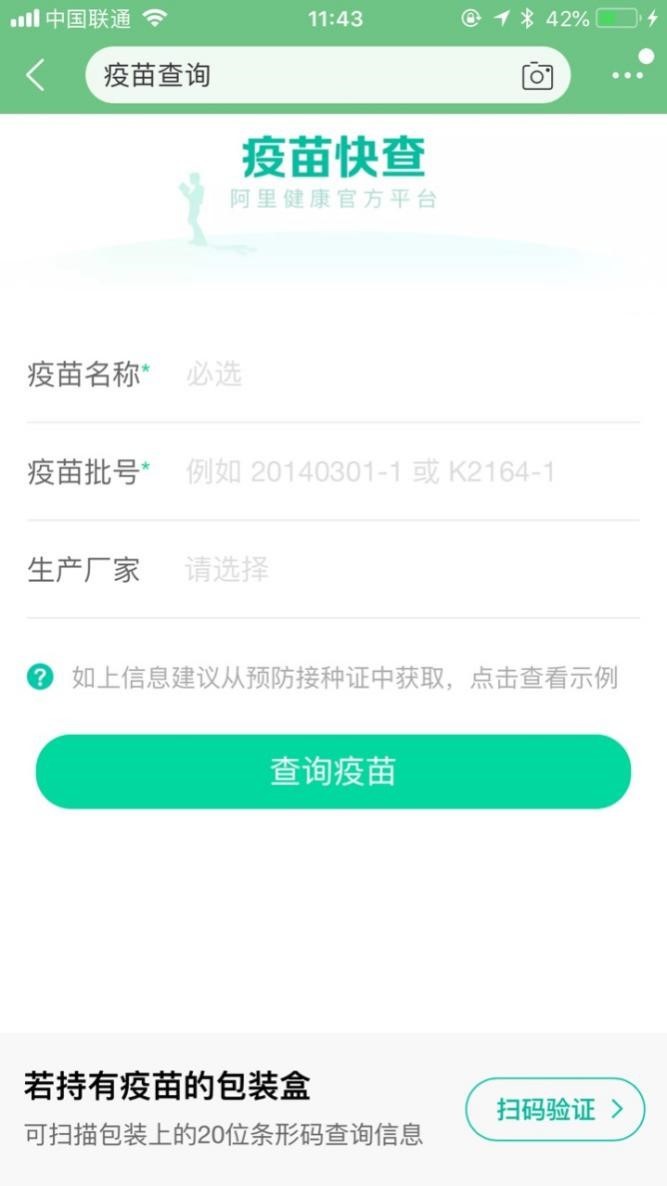
Task: Tap the 疫苗查询 search box
Action: pyautogui.click(x=300, y=75)
